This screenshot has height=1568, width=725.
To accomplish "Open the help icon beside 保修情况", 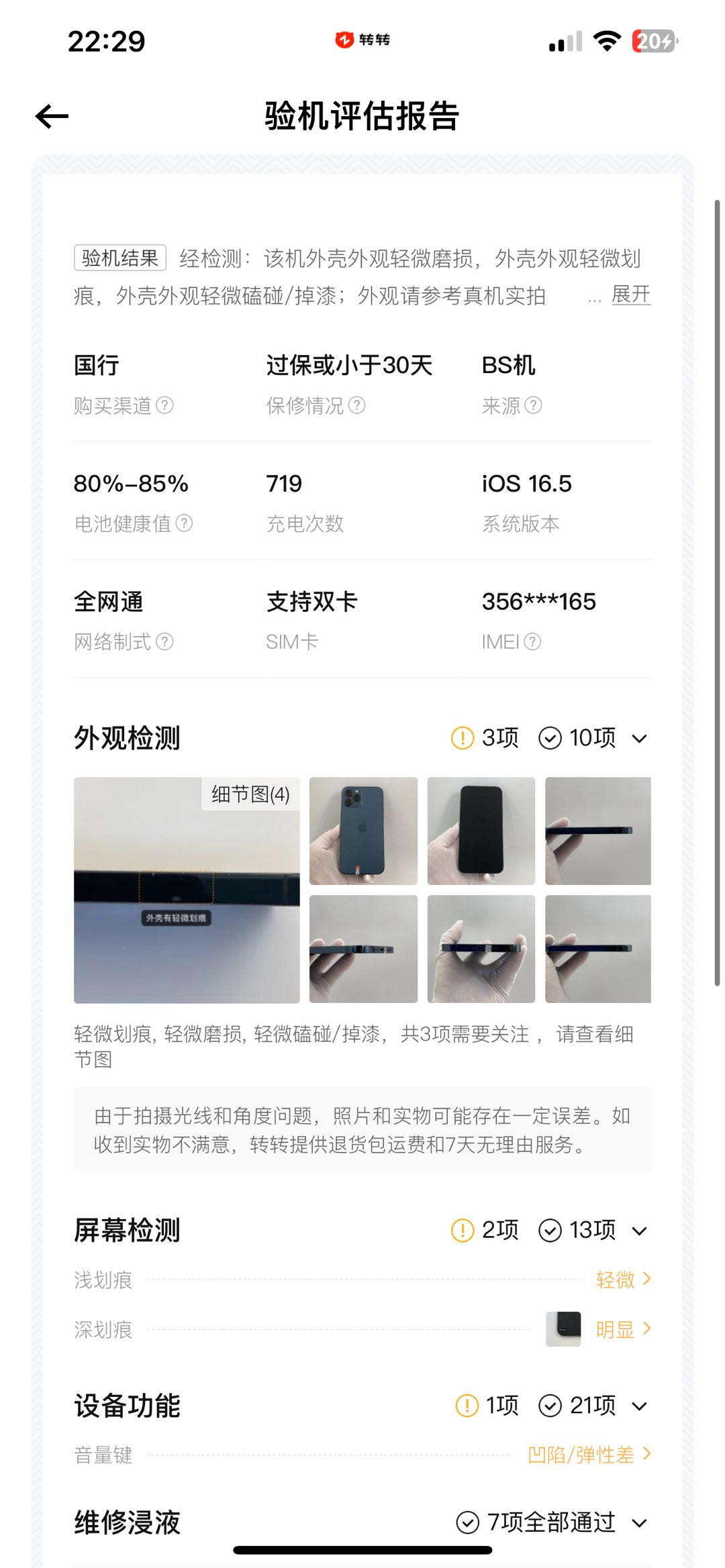I will (x=357, y=405).
